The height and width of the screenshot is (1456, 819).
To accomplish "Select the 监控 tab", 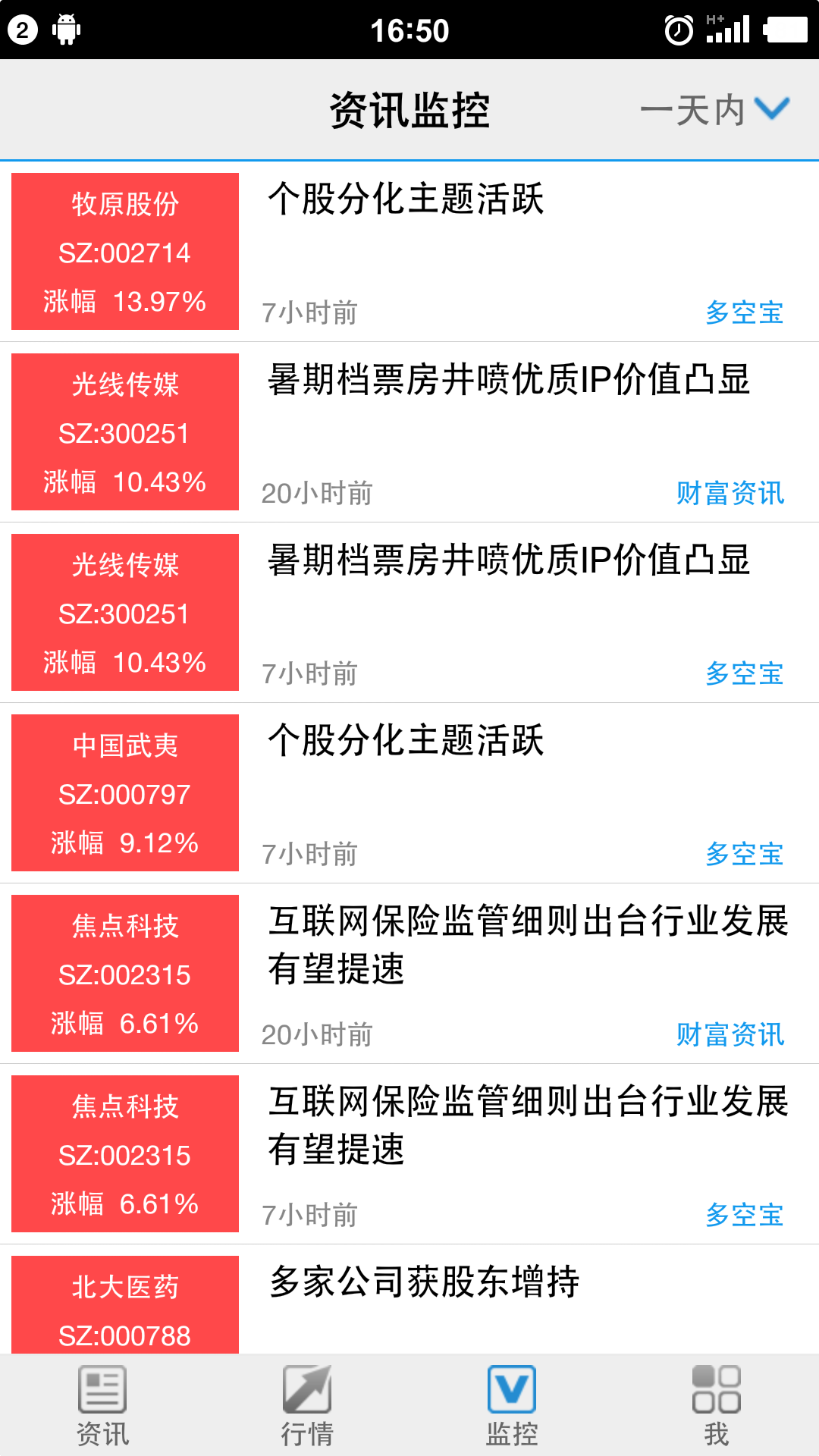I will pyautogui.click(x=512, y=1404).
